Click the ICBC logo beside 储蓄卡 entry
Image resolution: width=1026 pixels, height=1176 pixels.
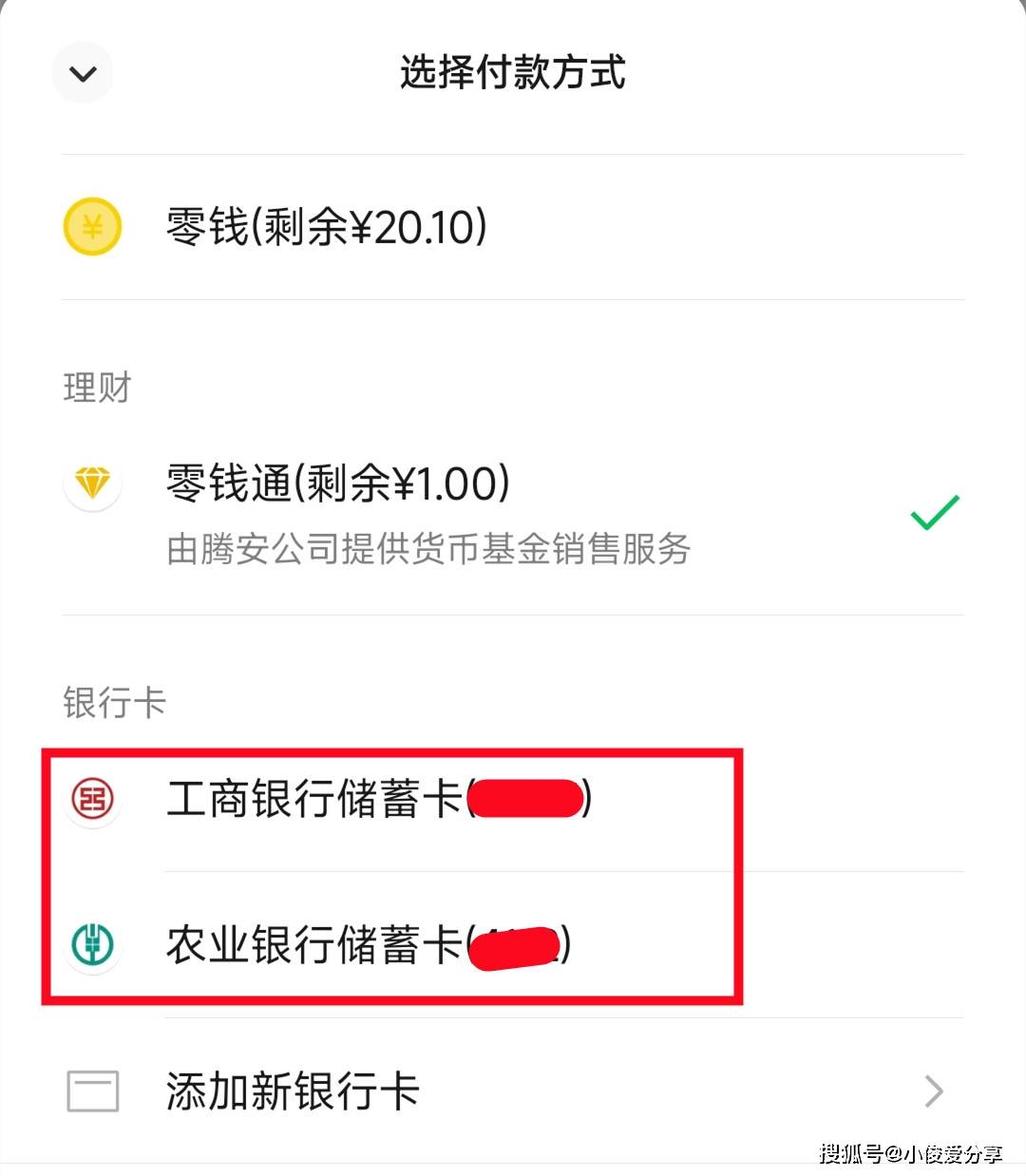pyautogui.click(x=92, y=801)
